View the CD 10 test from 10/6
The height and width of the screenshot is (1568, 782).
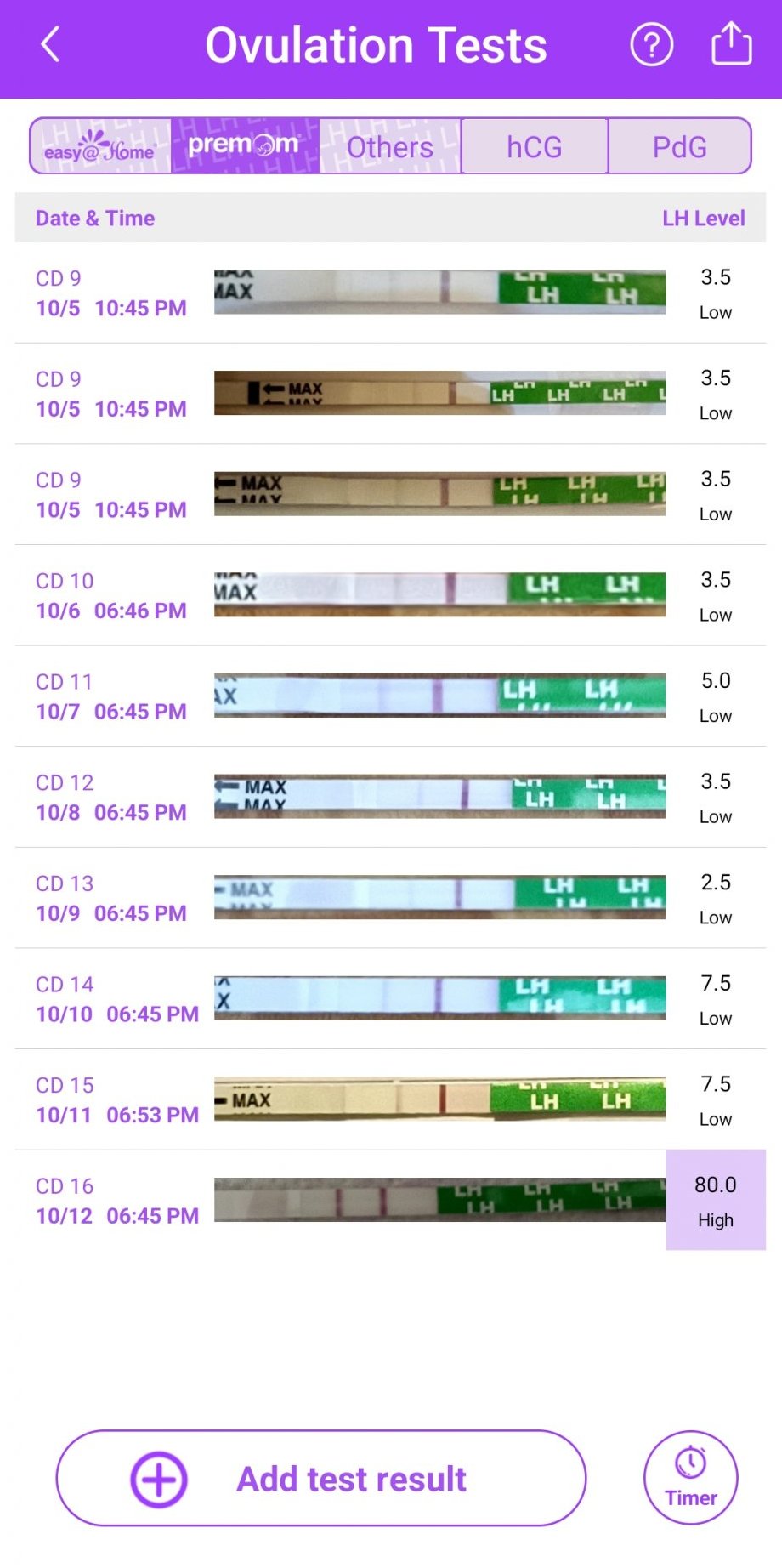(x=390, y=594)
